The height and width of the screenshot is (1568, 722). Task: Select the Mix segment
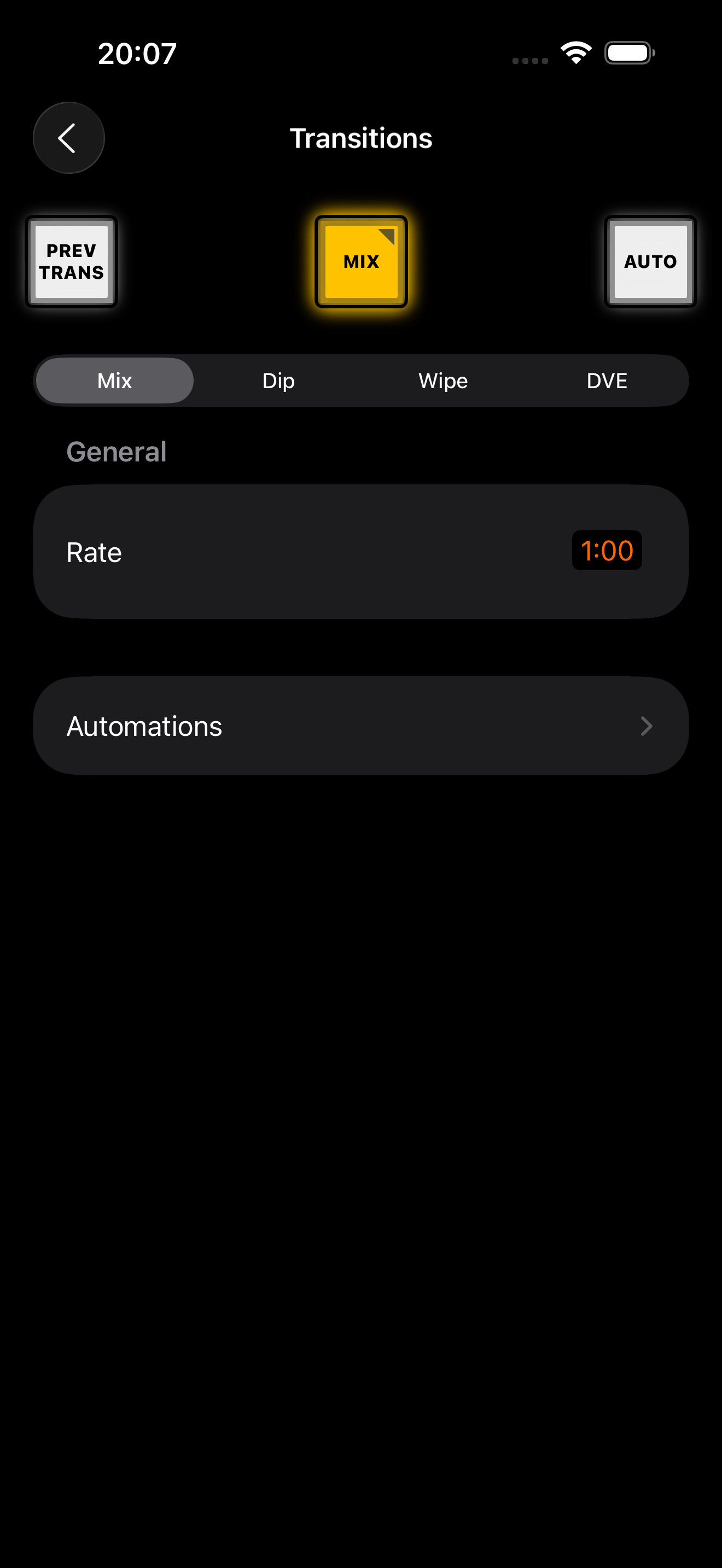(x=114, y=381)
